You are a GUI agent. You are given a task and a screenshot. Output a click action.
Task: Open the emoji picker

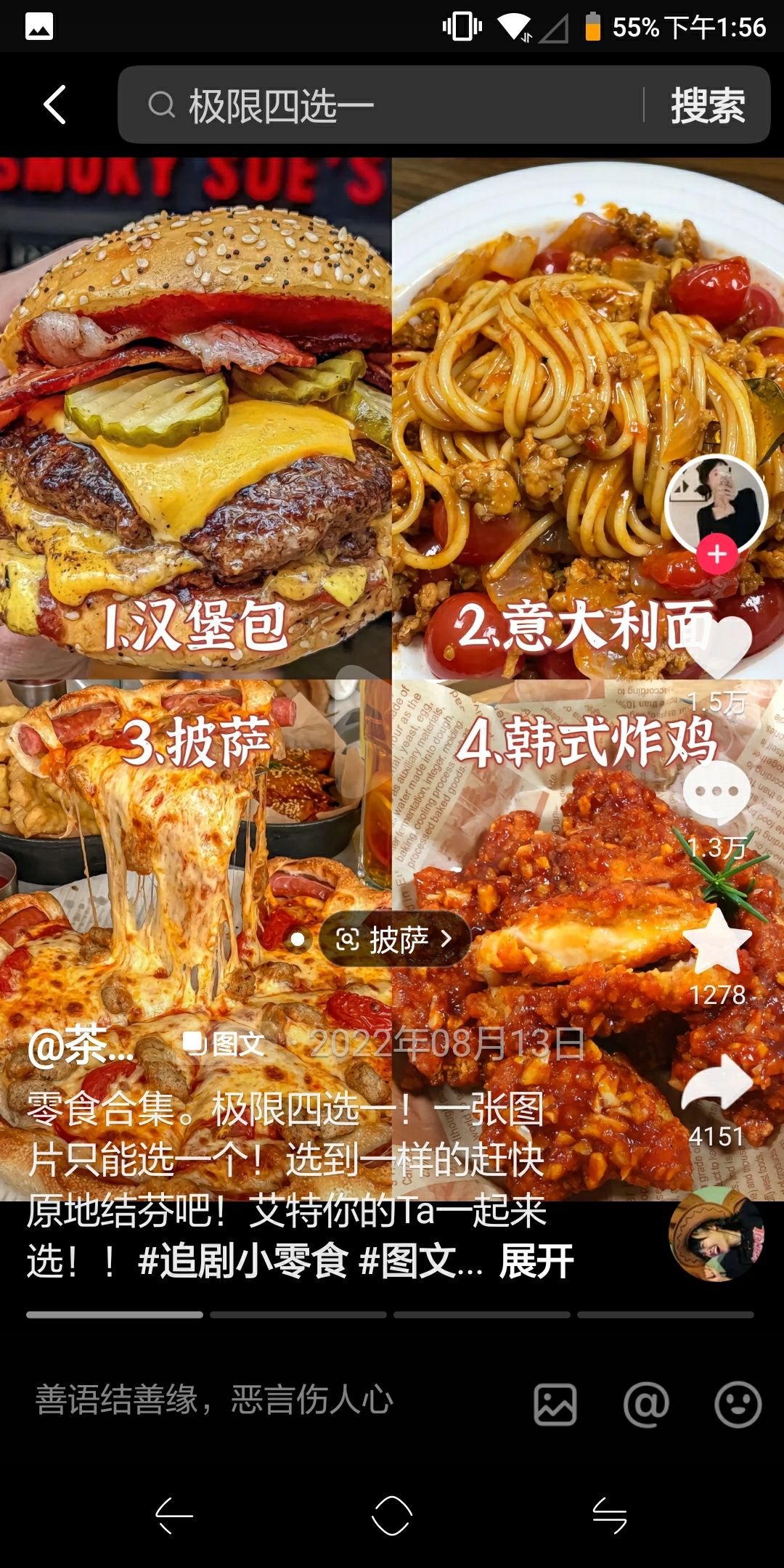click(738, 1404)
